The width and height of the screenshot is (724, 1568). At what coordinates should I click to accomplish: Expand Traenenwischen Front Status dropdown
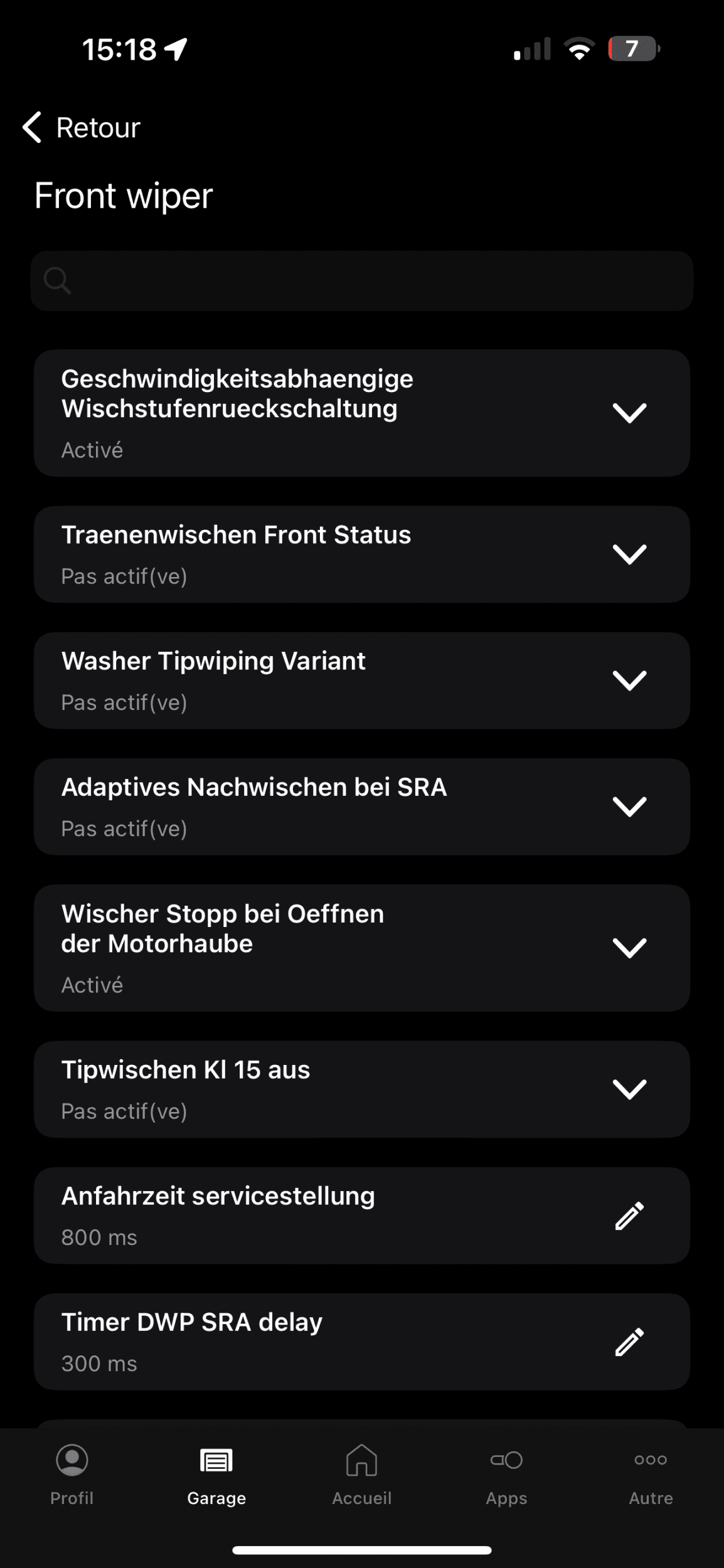[x=629, y=554]
